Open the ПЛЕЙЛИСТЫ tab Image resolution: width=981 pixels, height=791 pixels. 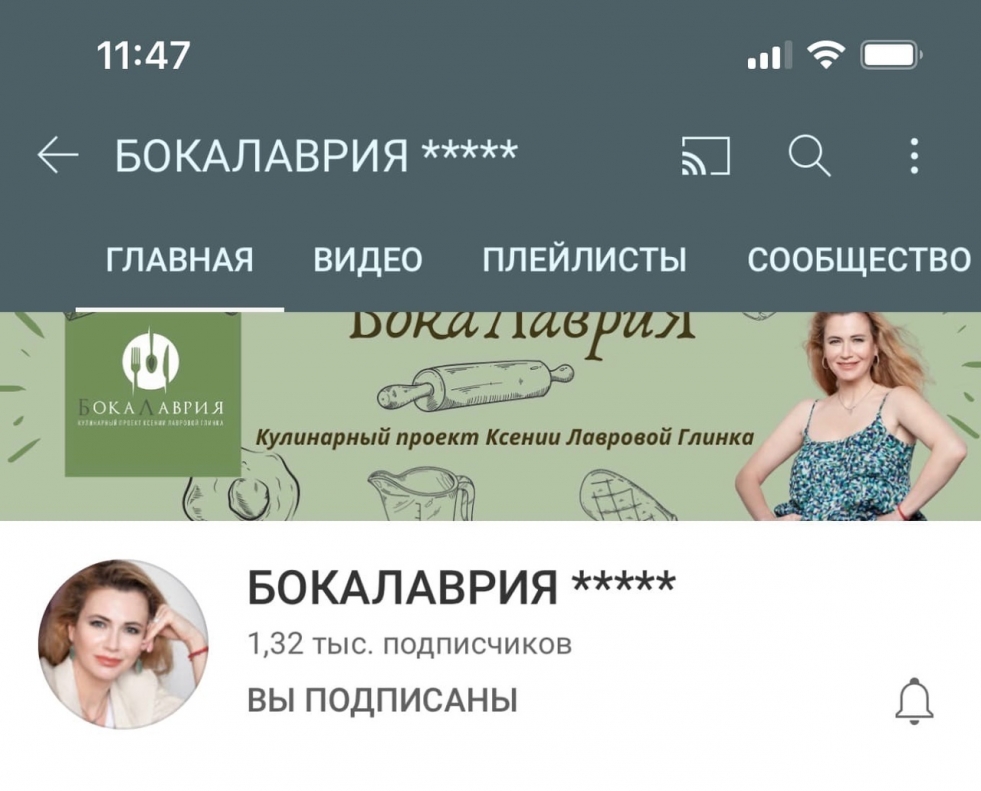tap(584, 260)
